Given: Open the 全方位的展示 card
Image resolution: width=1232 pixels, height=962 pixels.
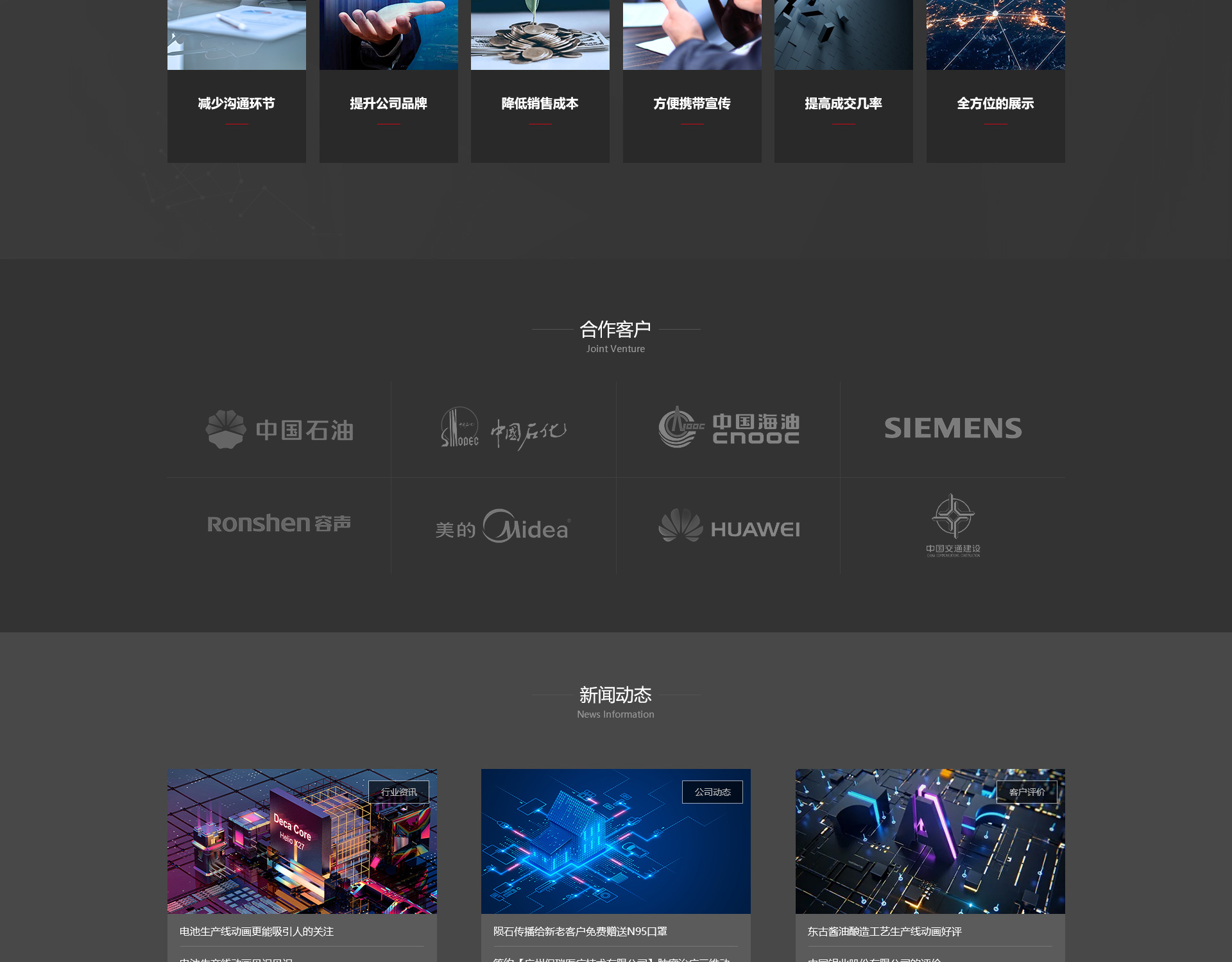Looking at the screenshot, I should tap(995, 104).
